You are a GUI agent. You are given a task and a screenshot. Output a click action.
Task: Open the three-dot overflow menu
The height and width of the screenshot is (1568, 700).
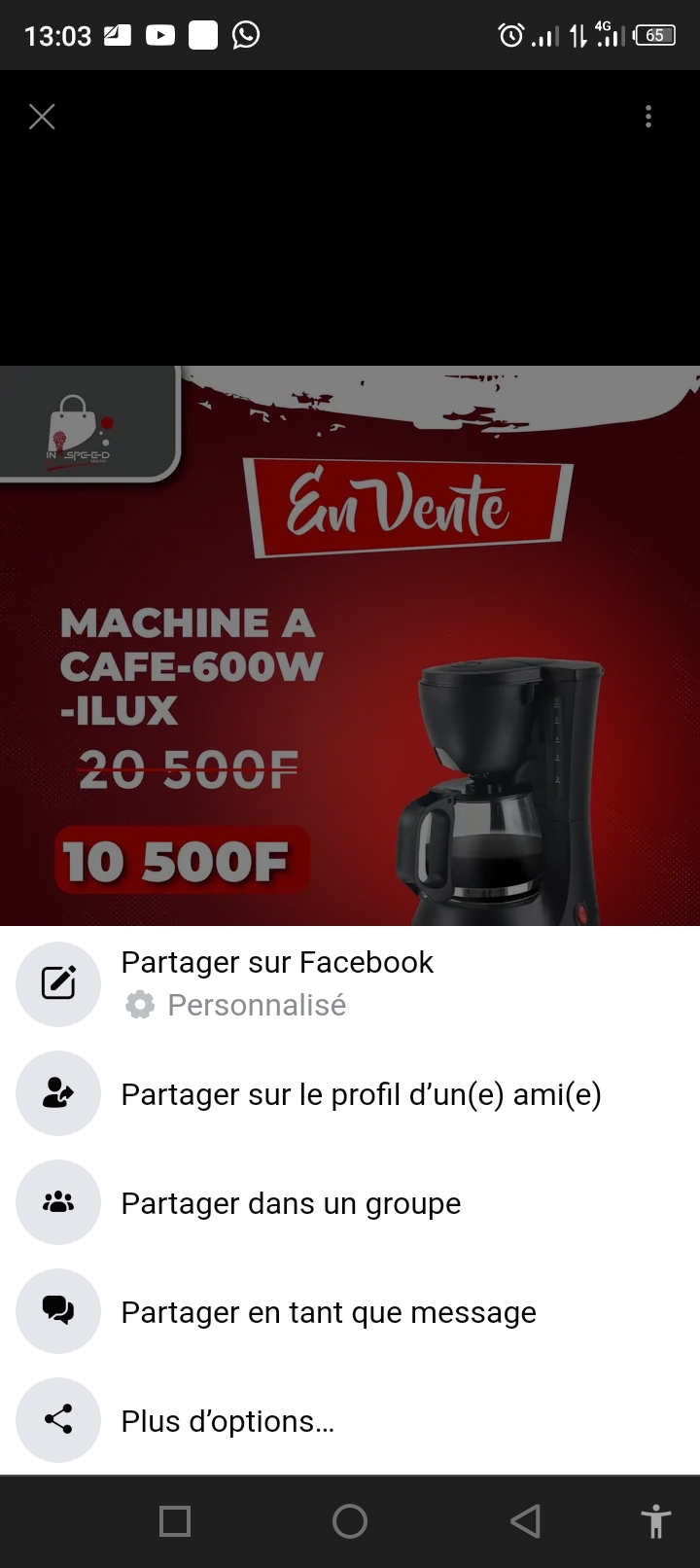[648, 118]
